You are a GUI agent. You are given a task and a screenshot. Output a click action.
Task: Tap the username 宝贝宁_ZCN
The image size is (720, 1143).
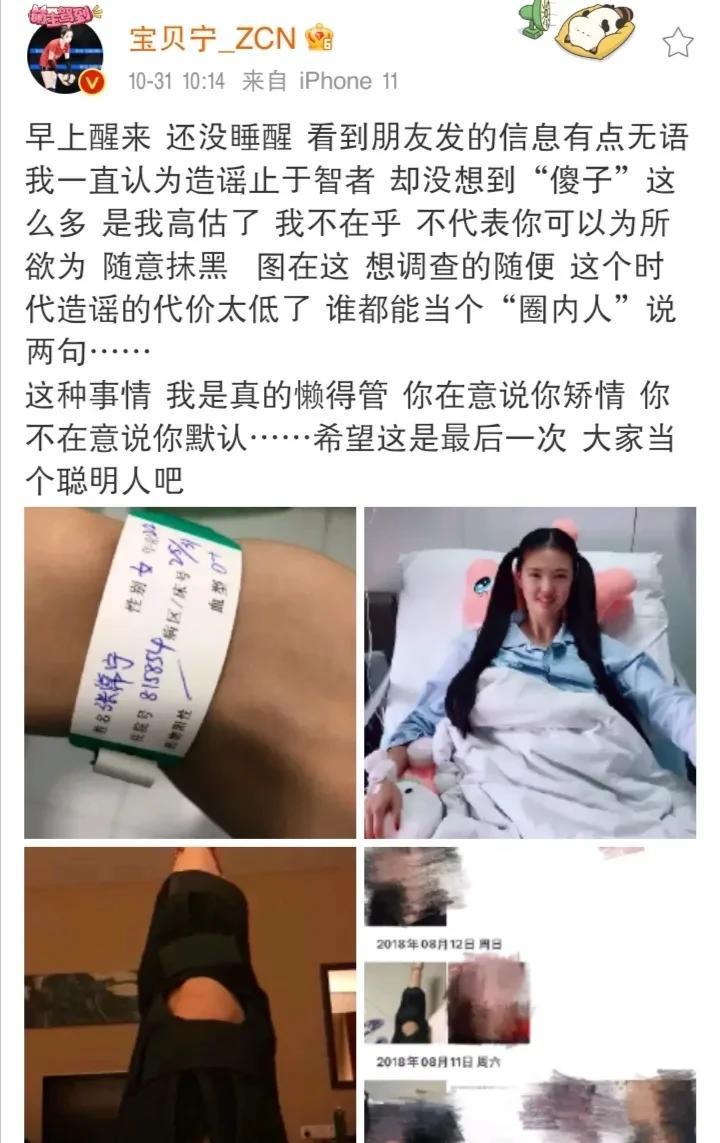tap(212, 39)
